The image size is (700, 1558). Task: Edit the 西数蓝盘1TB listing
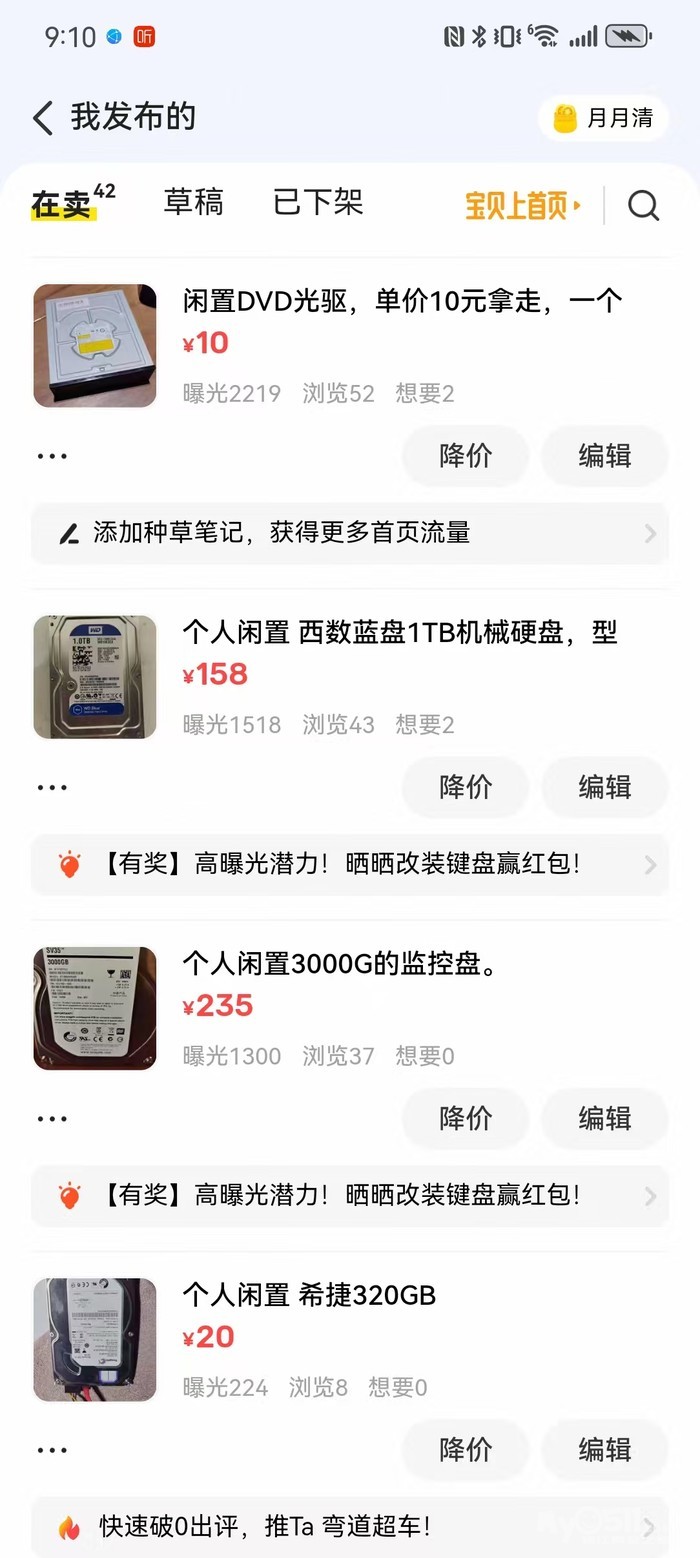pyautogui.click(x=604, y=787)
